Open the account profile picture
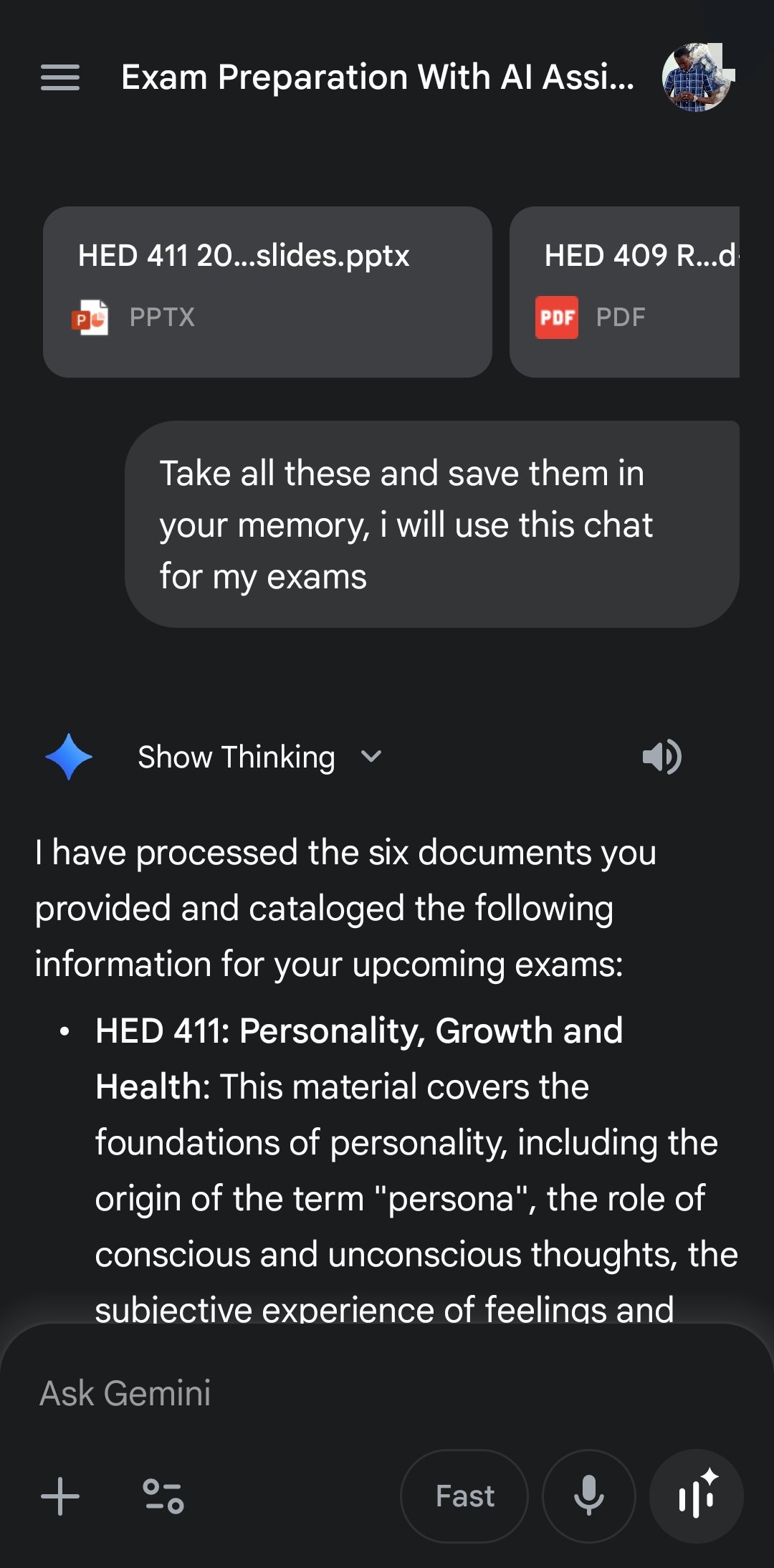 697,77
